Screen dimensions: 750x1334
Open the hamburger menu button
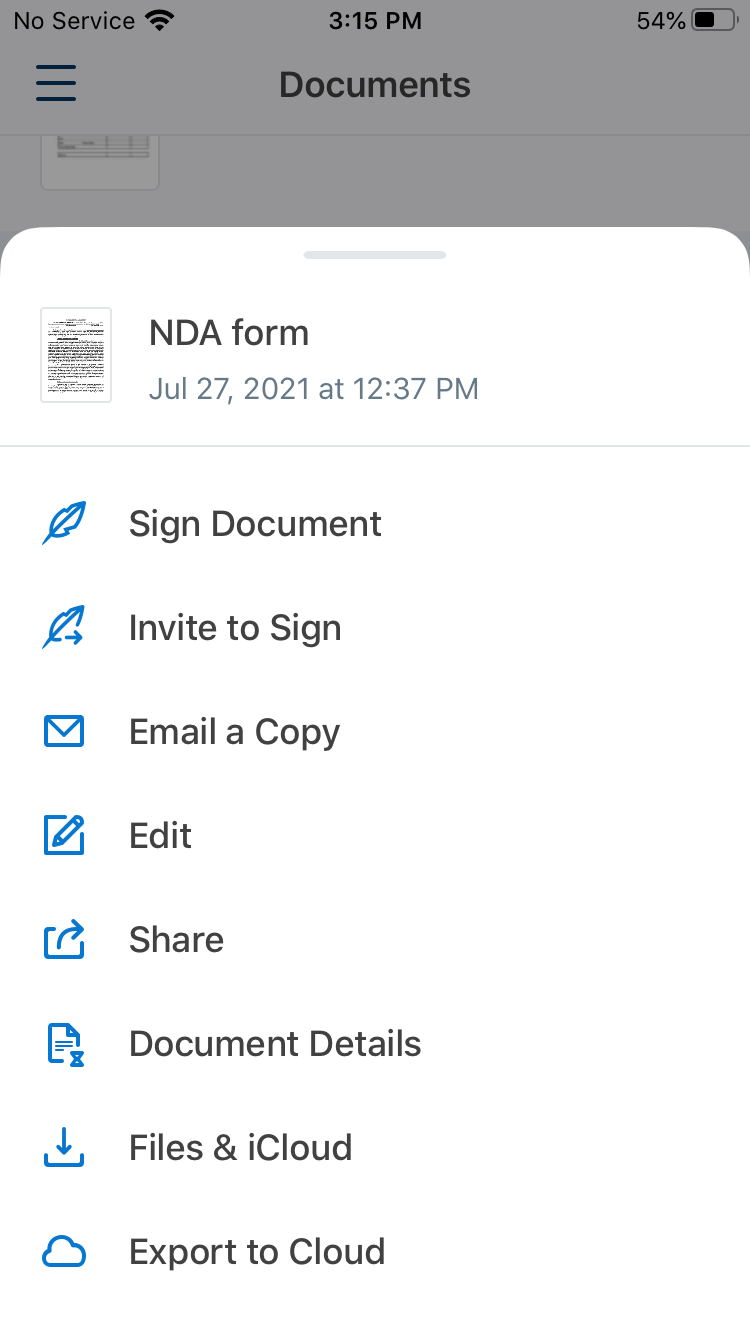point(56,84)
